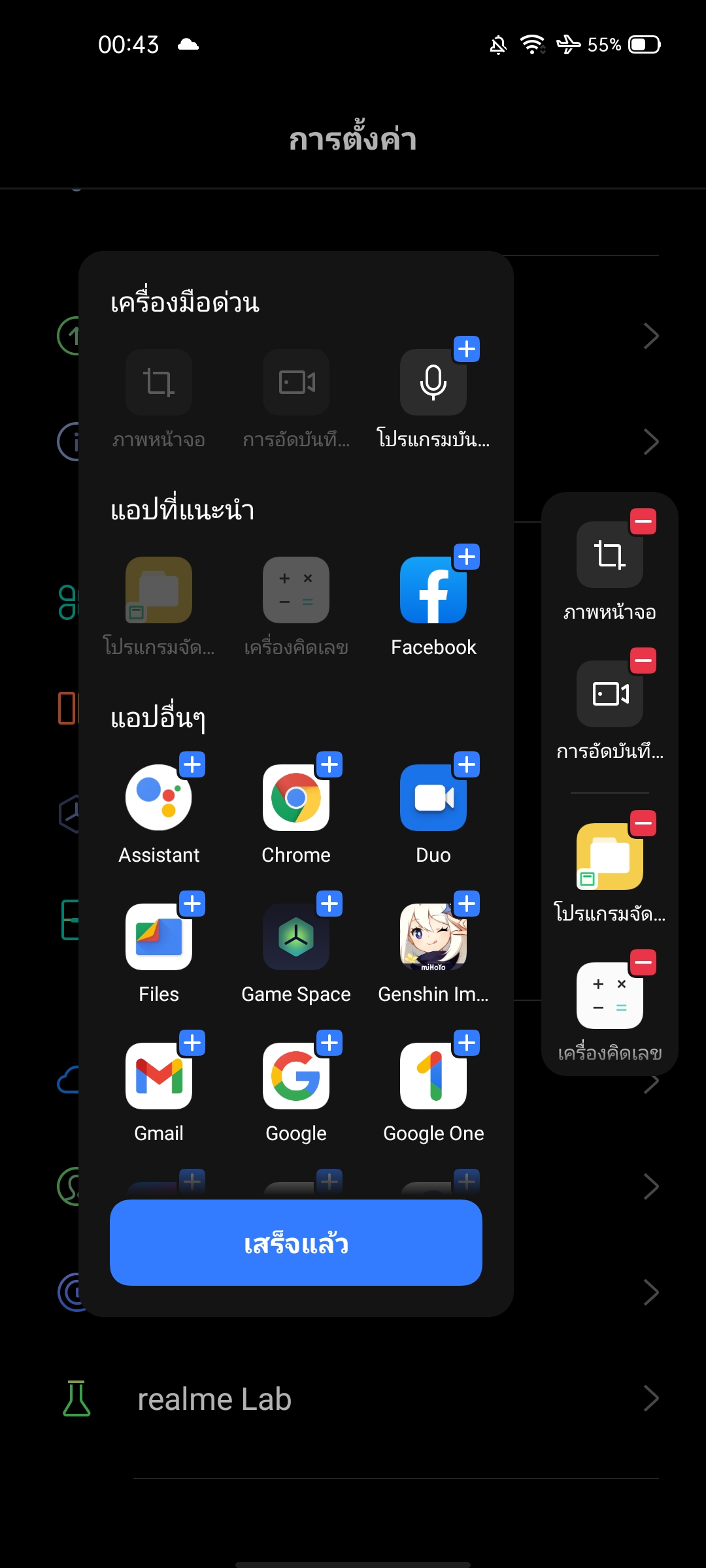
Task: Add the voice recorder quick tool to sidebar
Action: tap(466, 350)
